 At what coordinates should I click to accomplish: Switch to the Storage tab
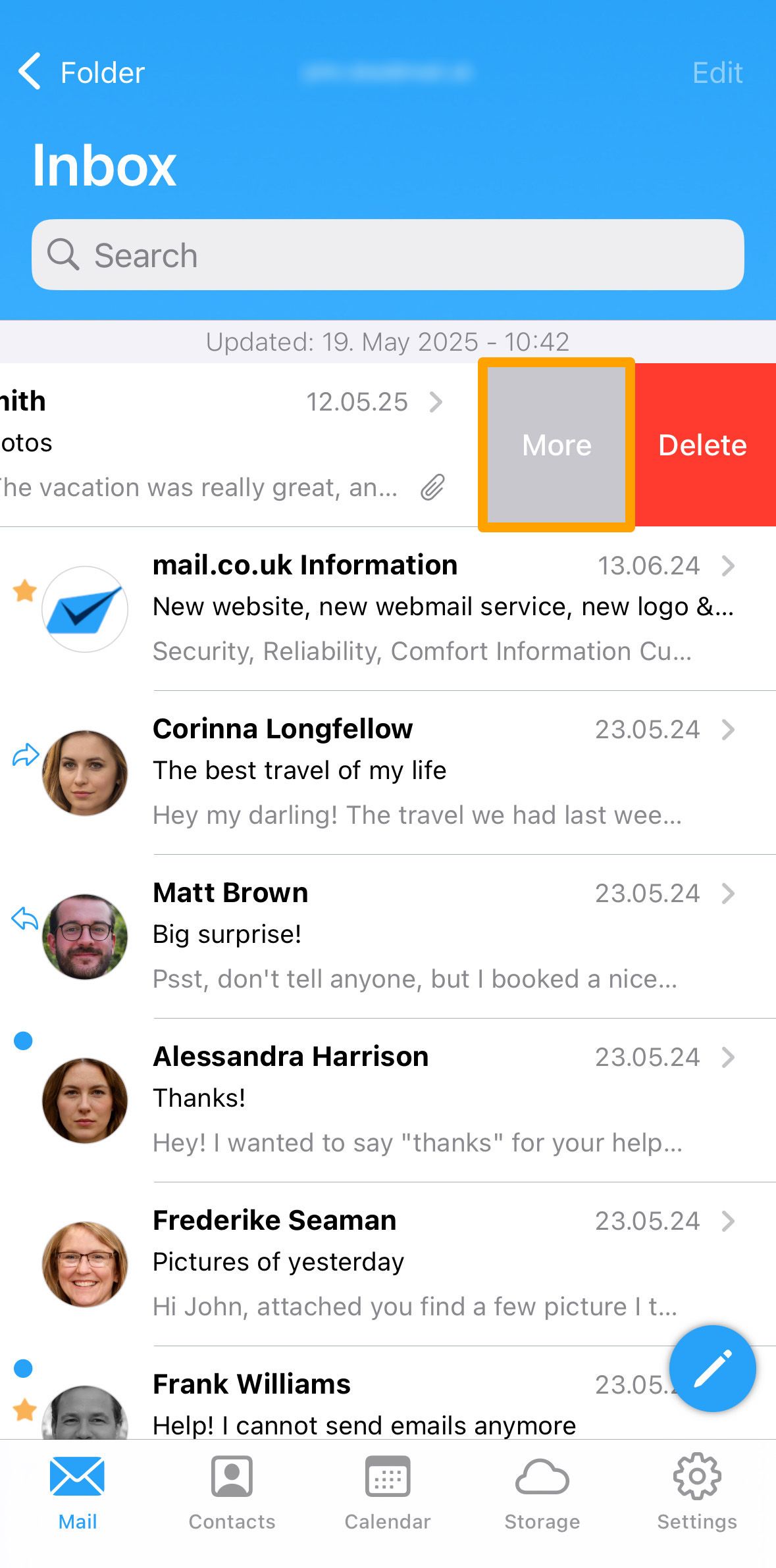542,1492
